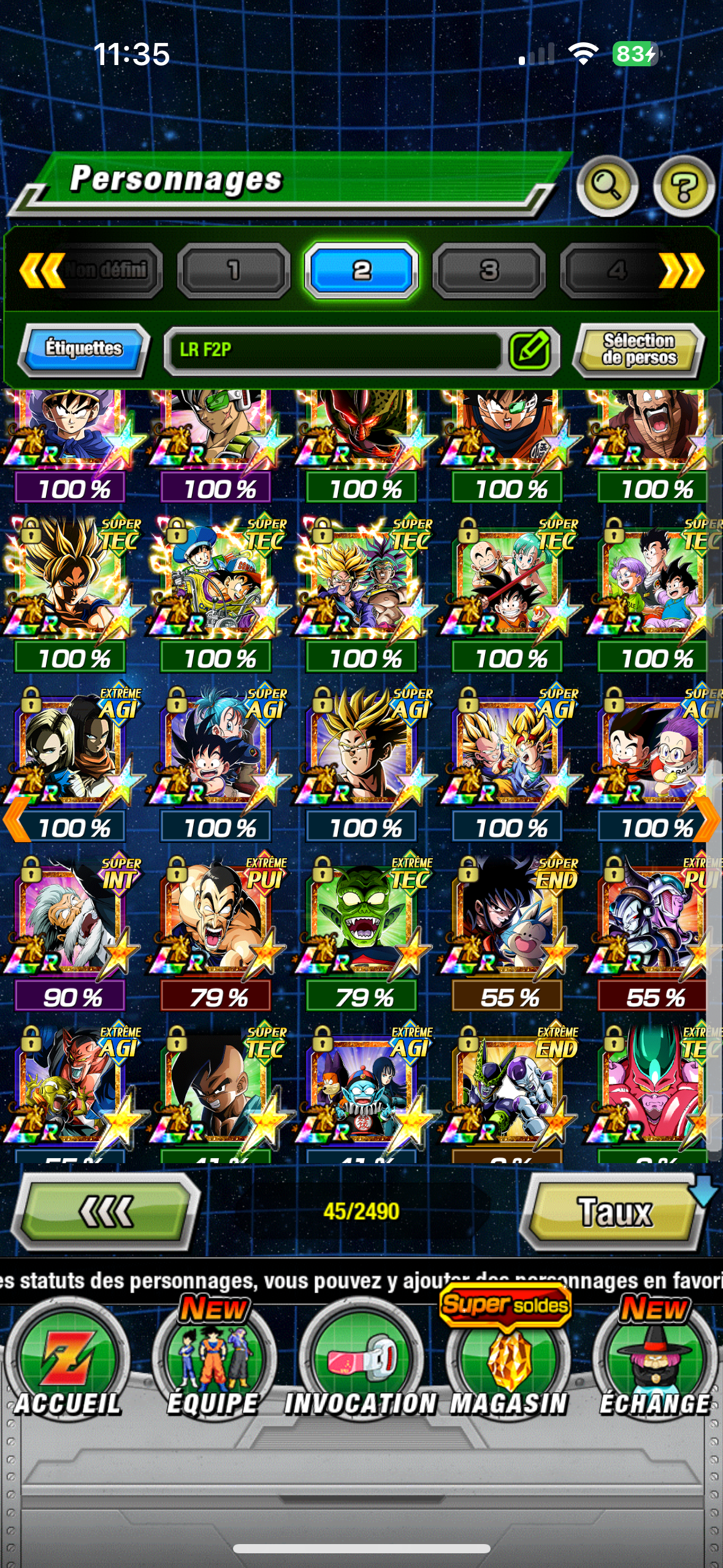Switch to tag slot 1
723x1568 pixels.
(234, 270)
